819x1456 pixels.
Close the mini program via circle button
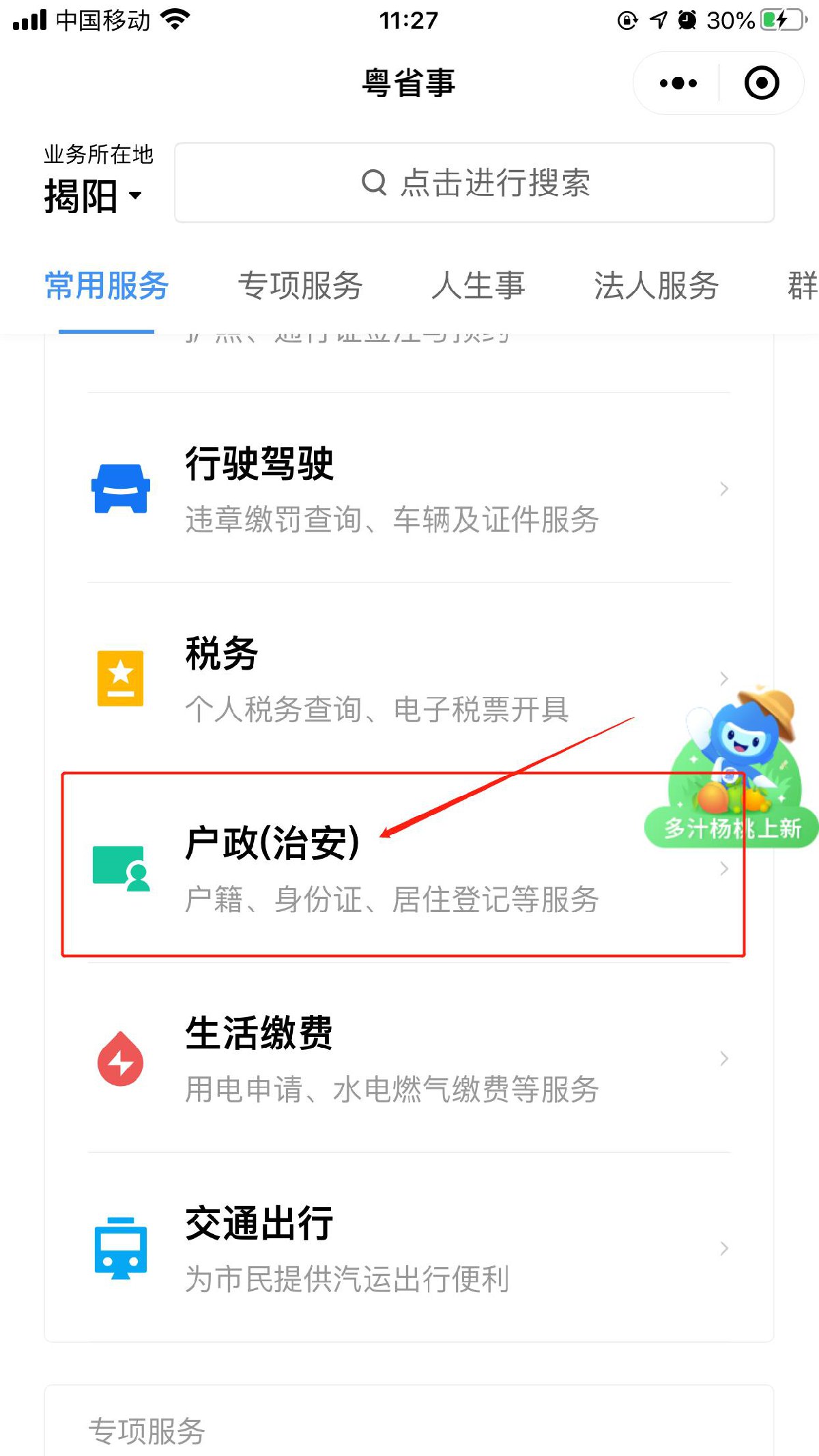click(762, 83)
